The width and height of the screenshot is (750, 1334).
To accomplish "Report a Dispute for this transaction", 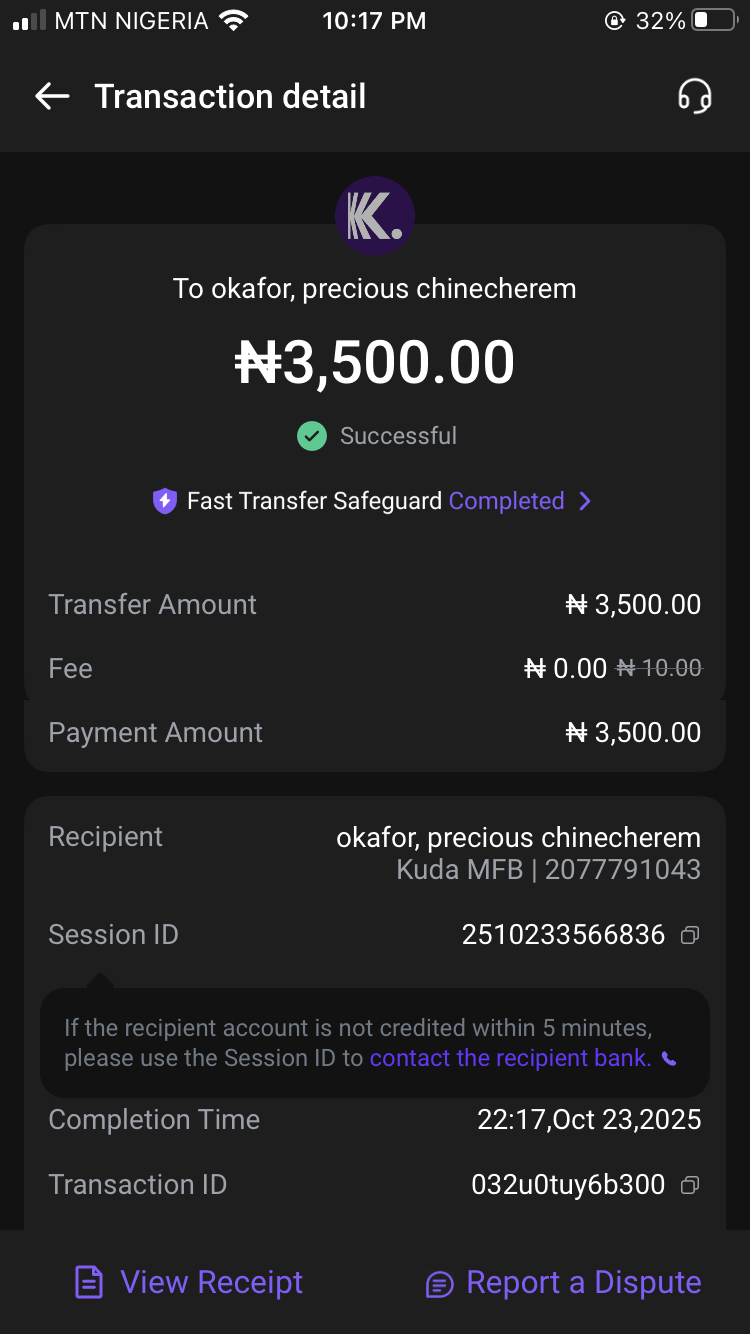I will [x=563, y=1282].
